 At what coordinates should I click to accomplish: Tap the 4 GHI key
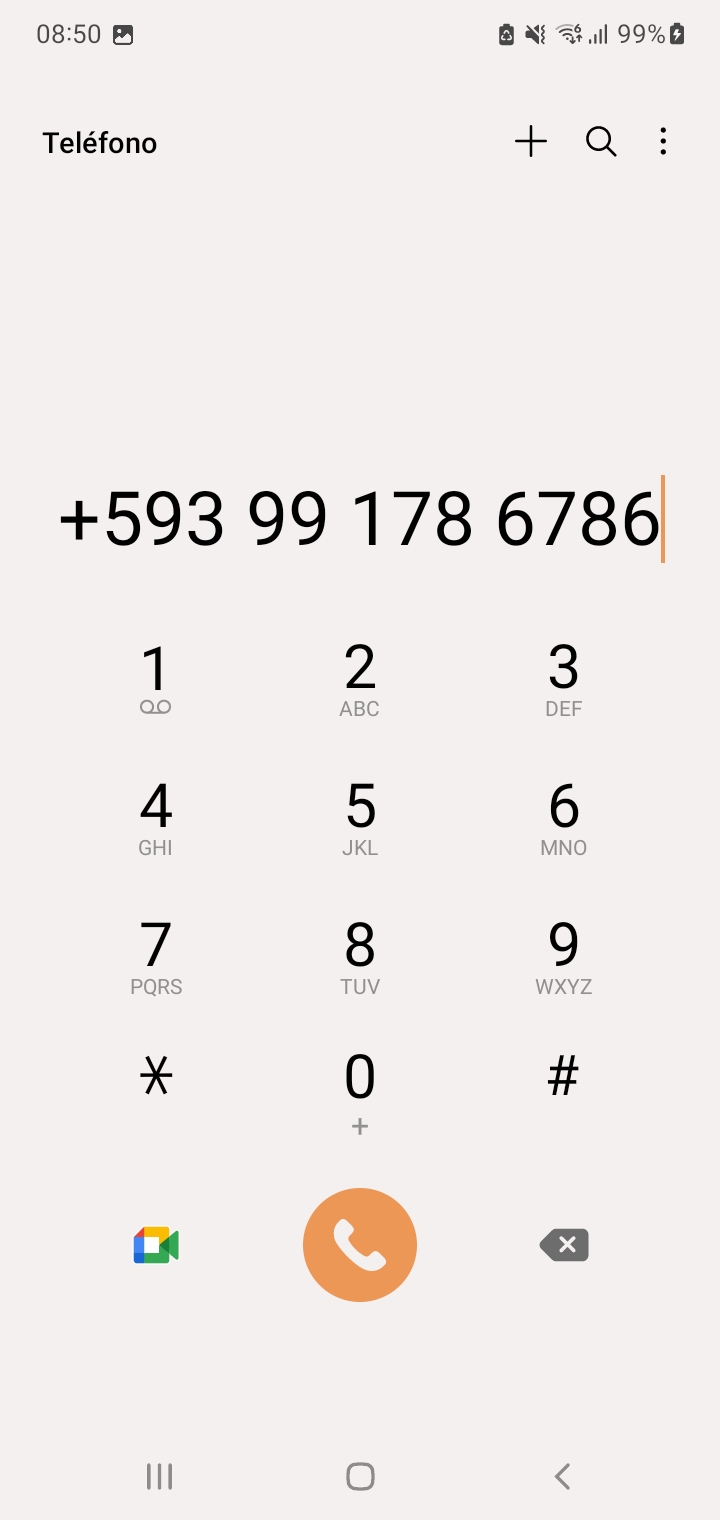point(156,817)
